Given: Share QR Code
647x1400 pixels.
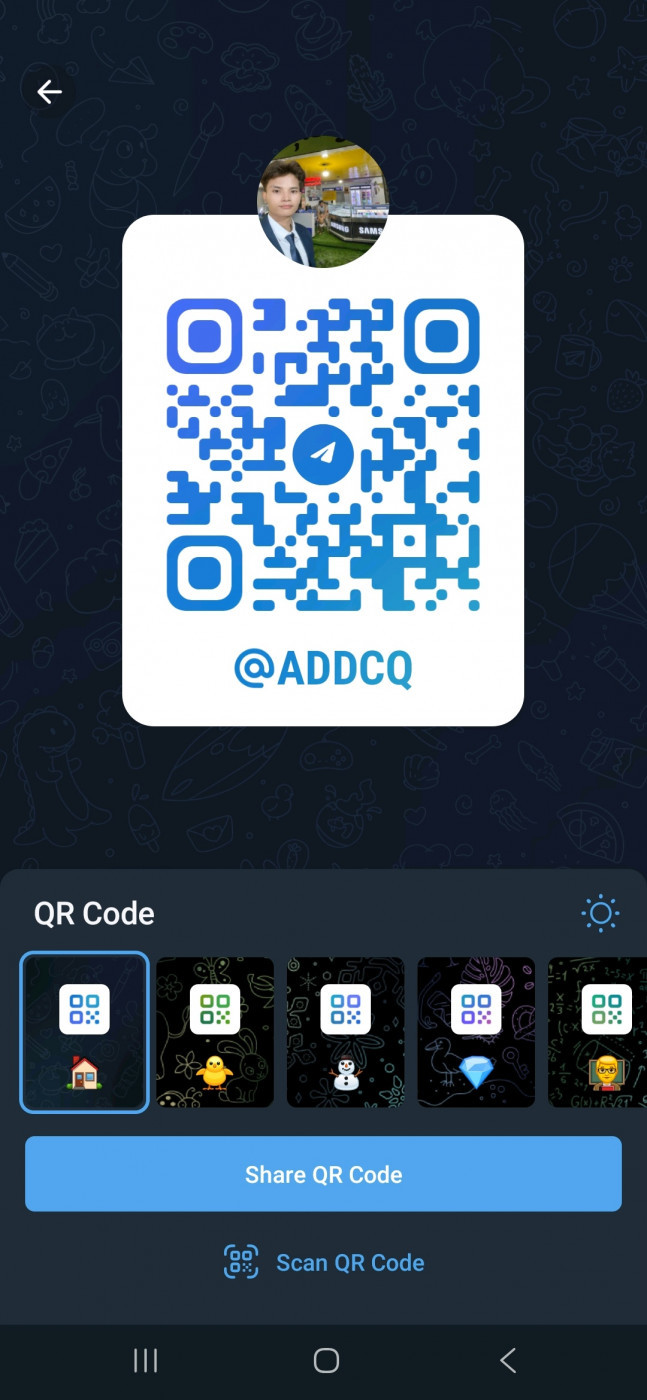Looking at the screenshot, I should 323,1174.
